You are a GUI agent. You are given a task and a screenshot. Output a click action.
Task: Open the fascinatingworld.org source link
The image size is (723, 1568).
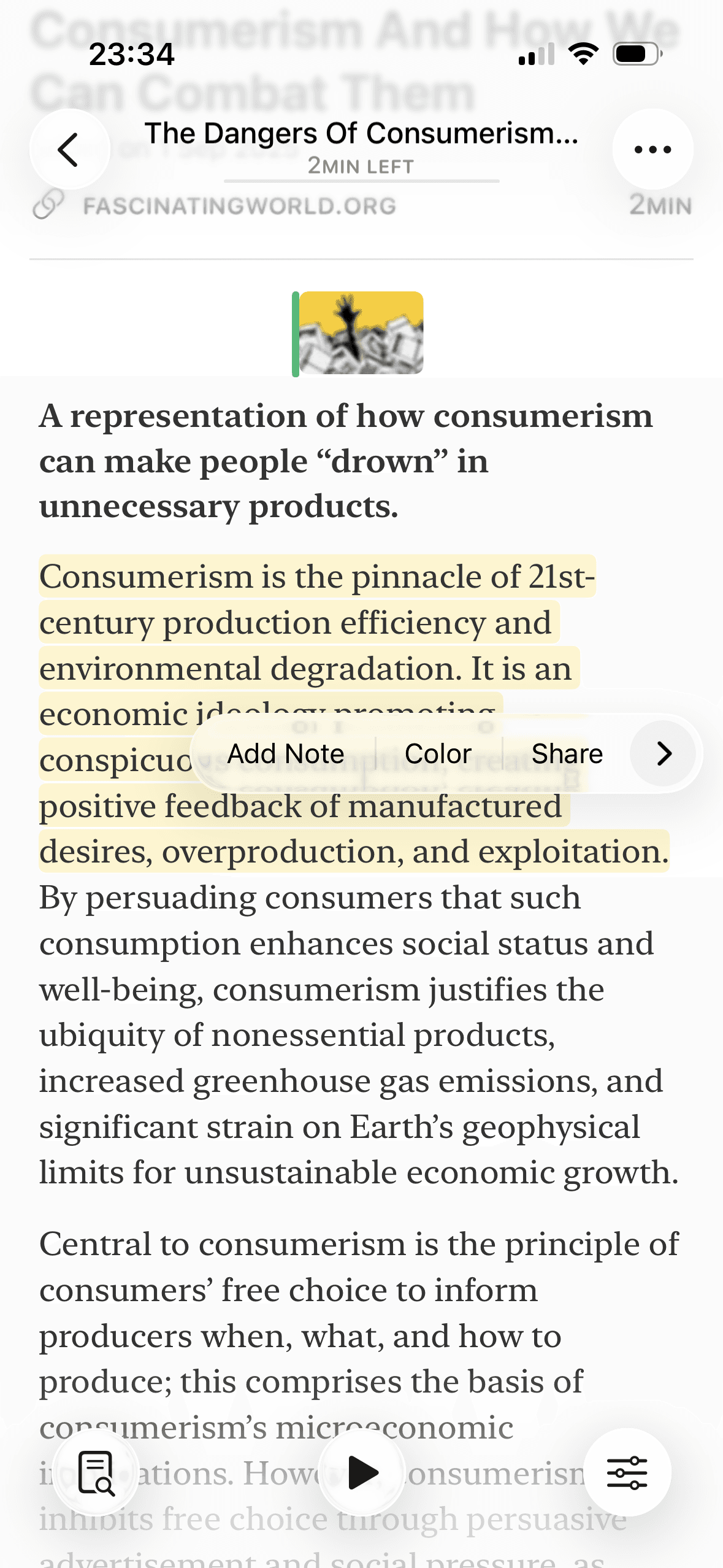(239, 206)
